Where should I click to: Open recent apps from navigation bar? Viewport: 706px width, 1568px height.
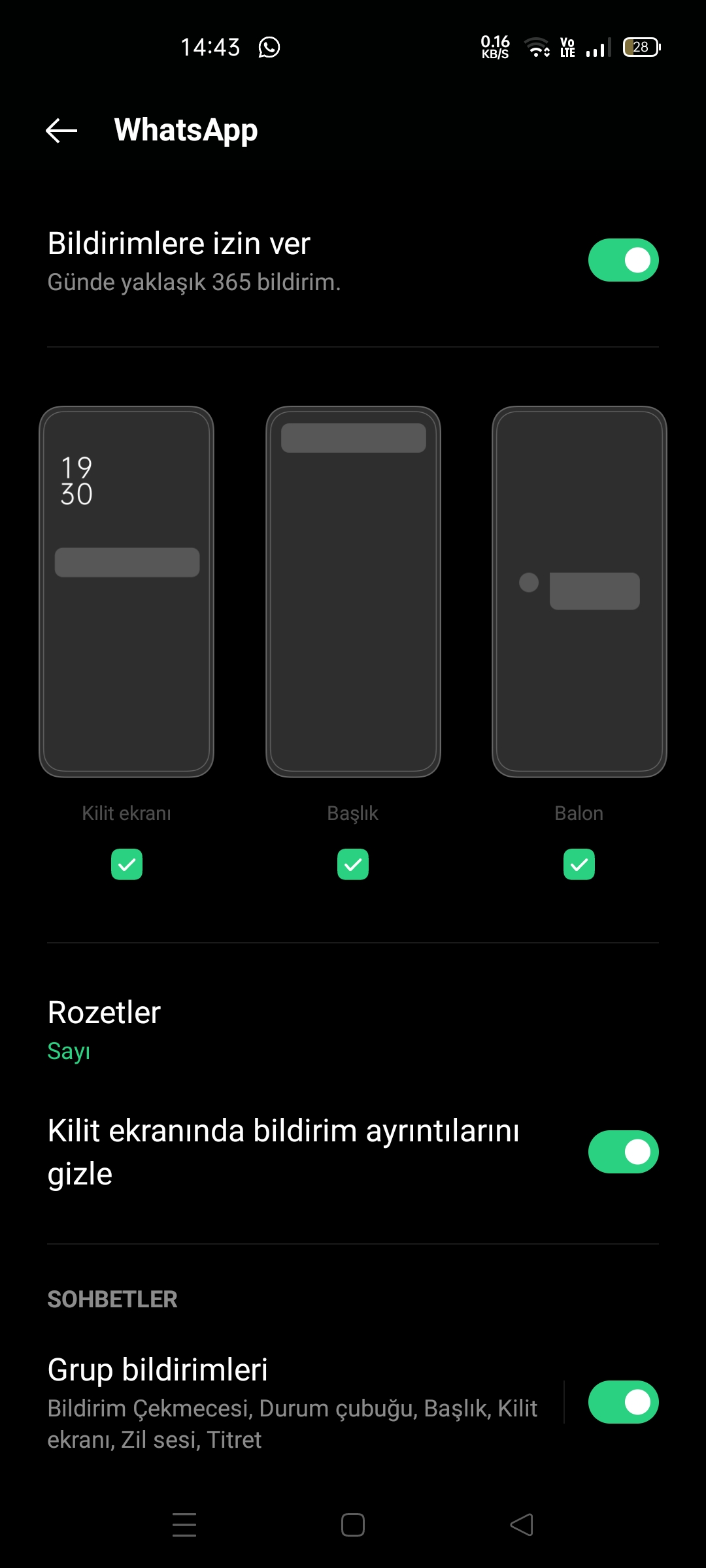coord(184,1525)
